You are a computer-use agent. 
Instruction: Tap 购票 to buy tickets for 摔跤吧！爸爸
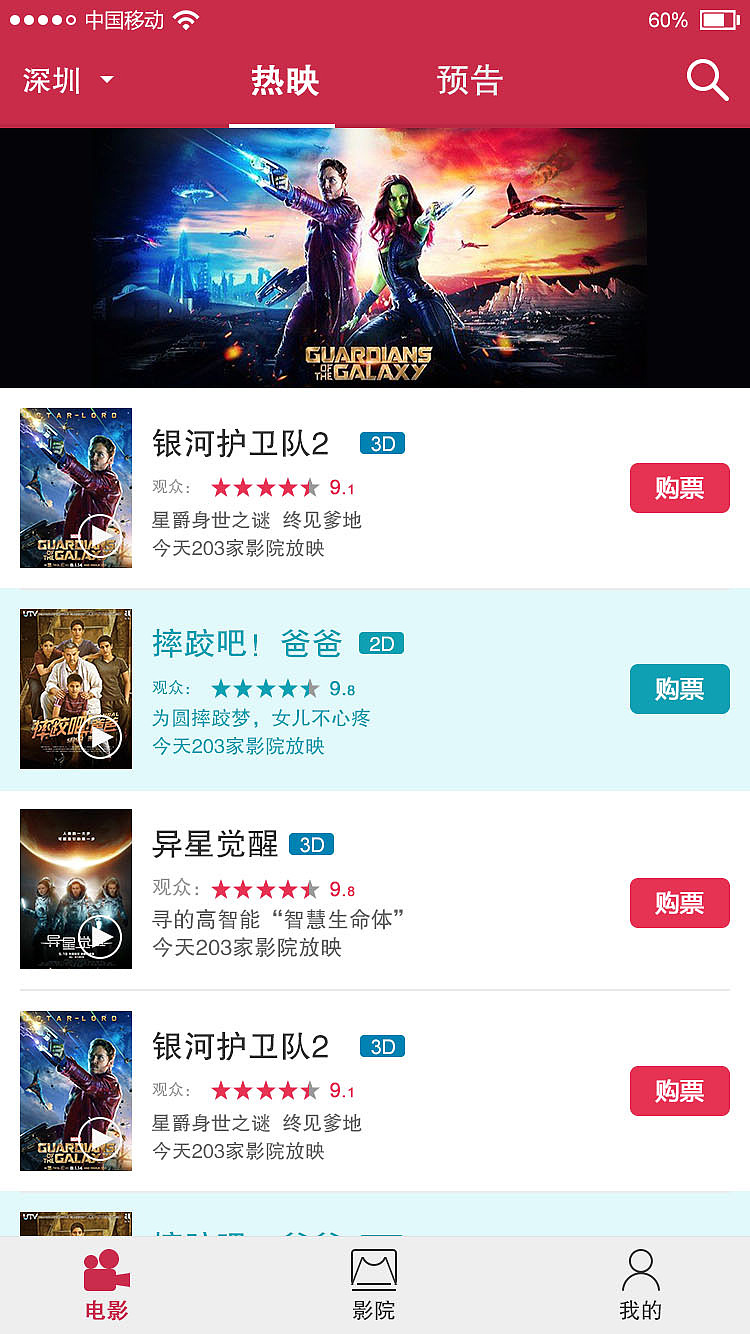pos(679,689)
